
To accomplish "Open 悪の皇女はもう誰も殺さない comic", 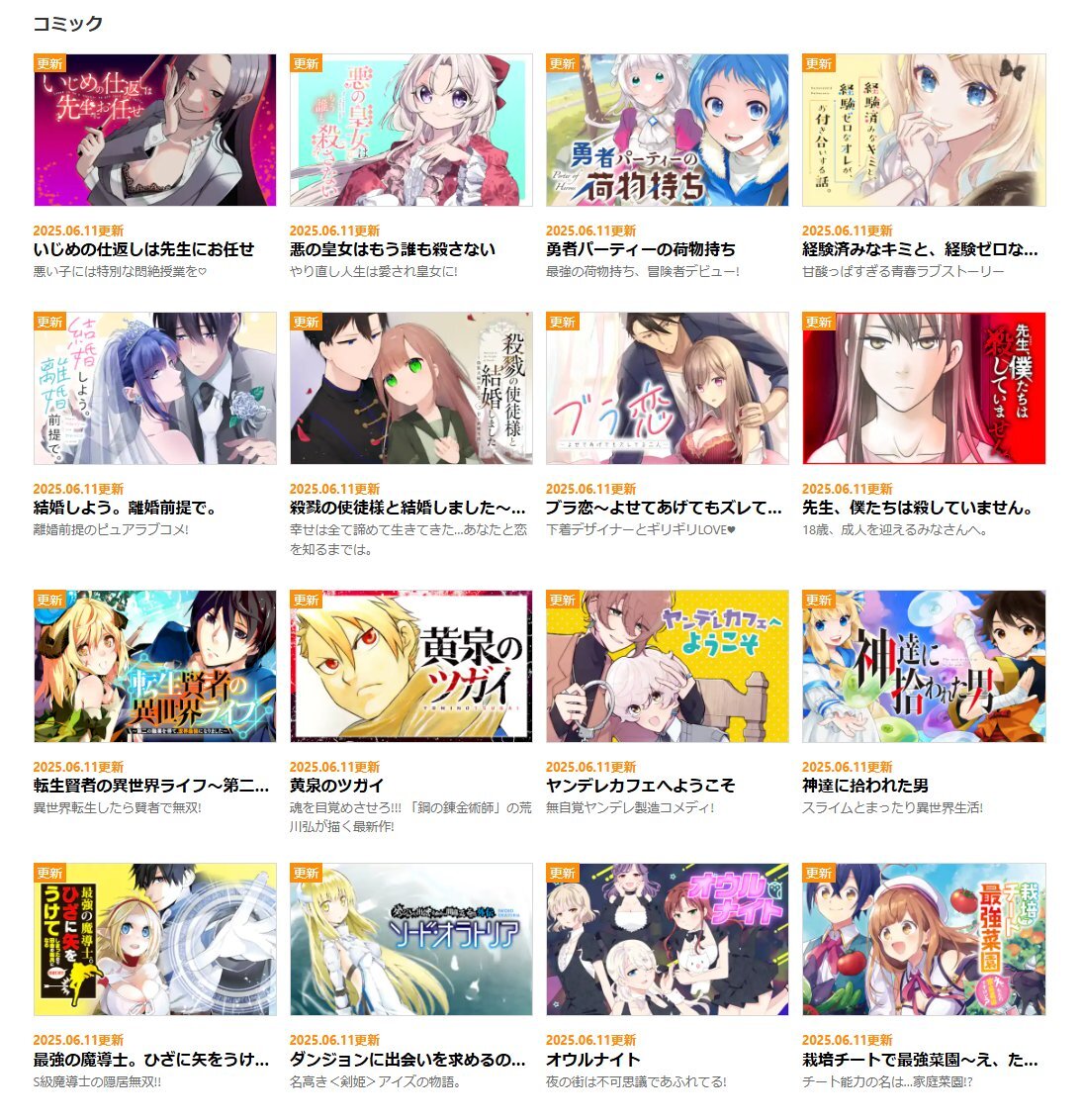I will pyautogui.click(x=410, y=130).
